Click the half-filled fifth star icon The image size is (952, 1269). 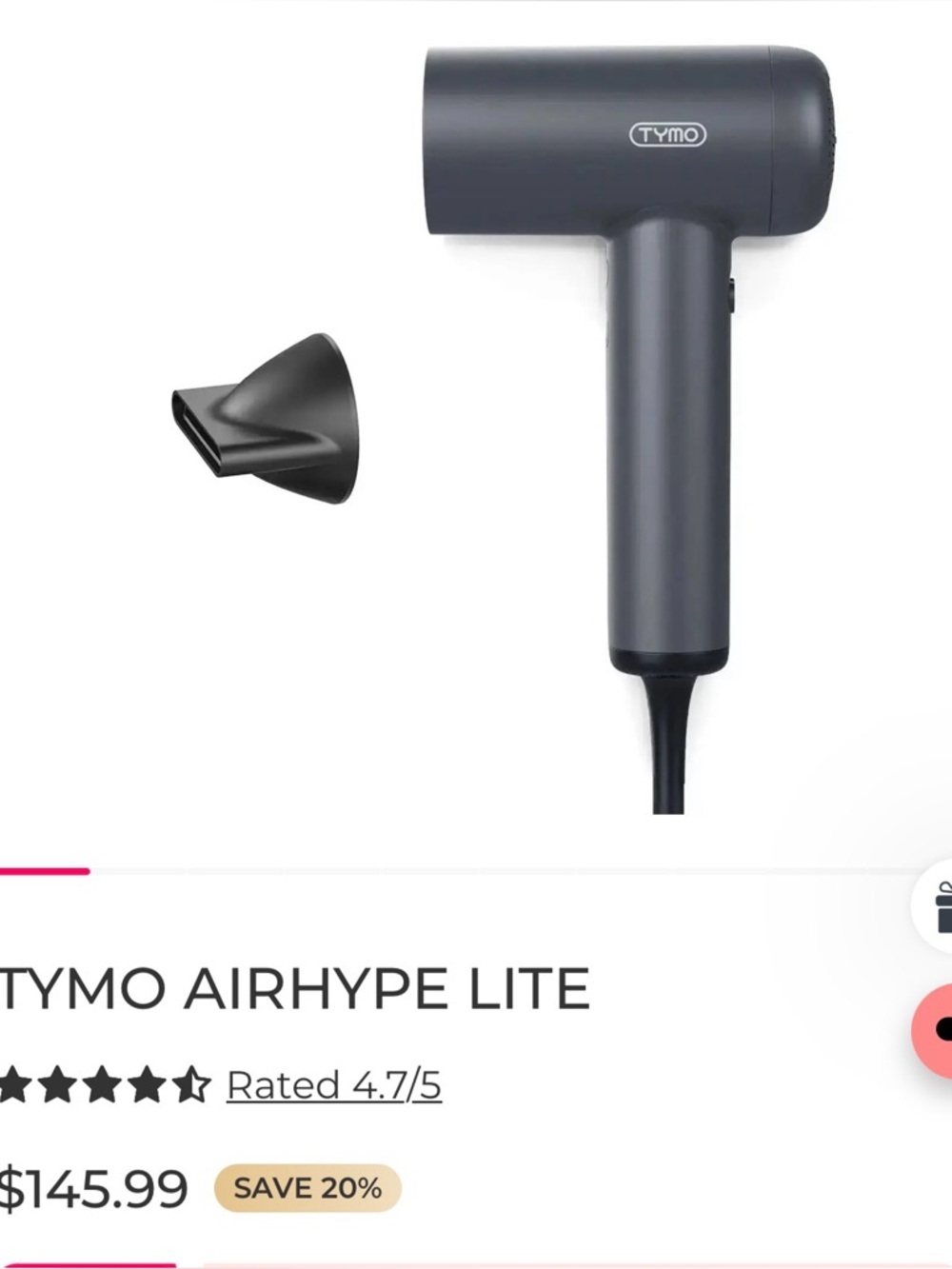pos(190,1082)
